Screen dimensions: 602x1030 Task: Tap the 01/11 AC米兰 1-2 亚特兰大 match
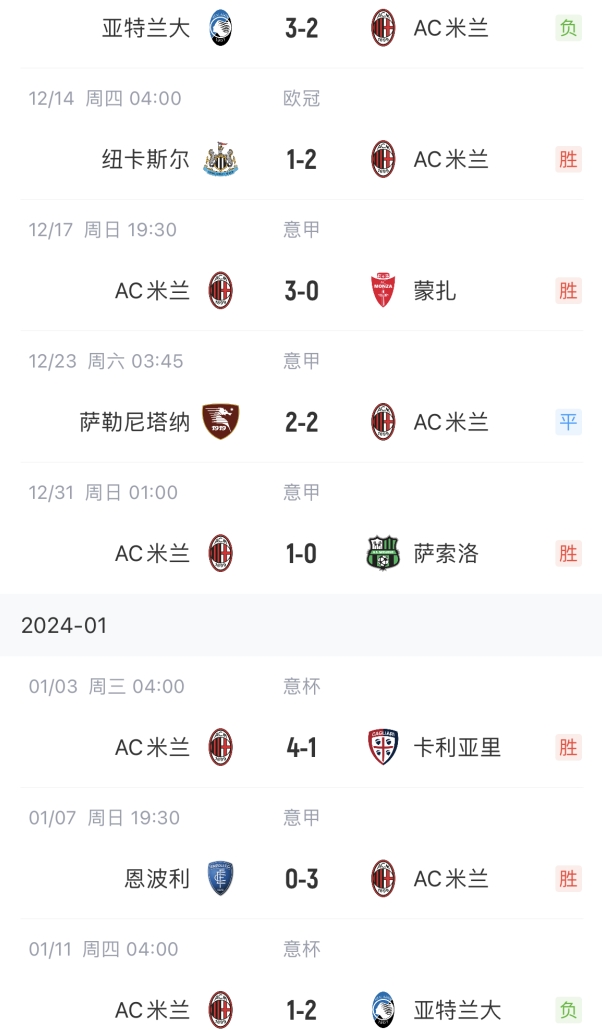(x=301, y=1009)
